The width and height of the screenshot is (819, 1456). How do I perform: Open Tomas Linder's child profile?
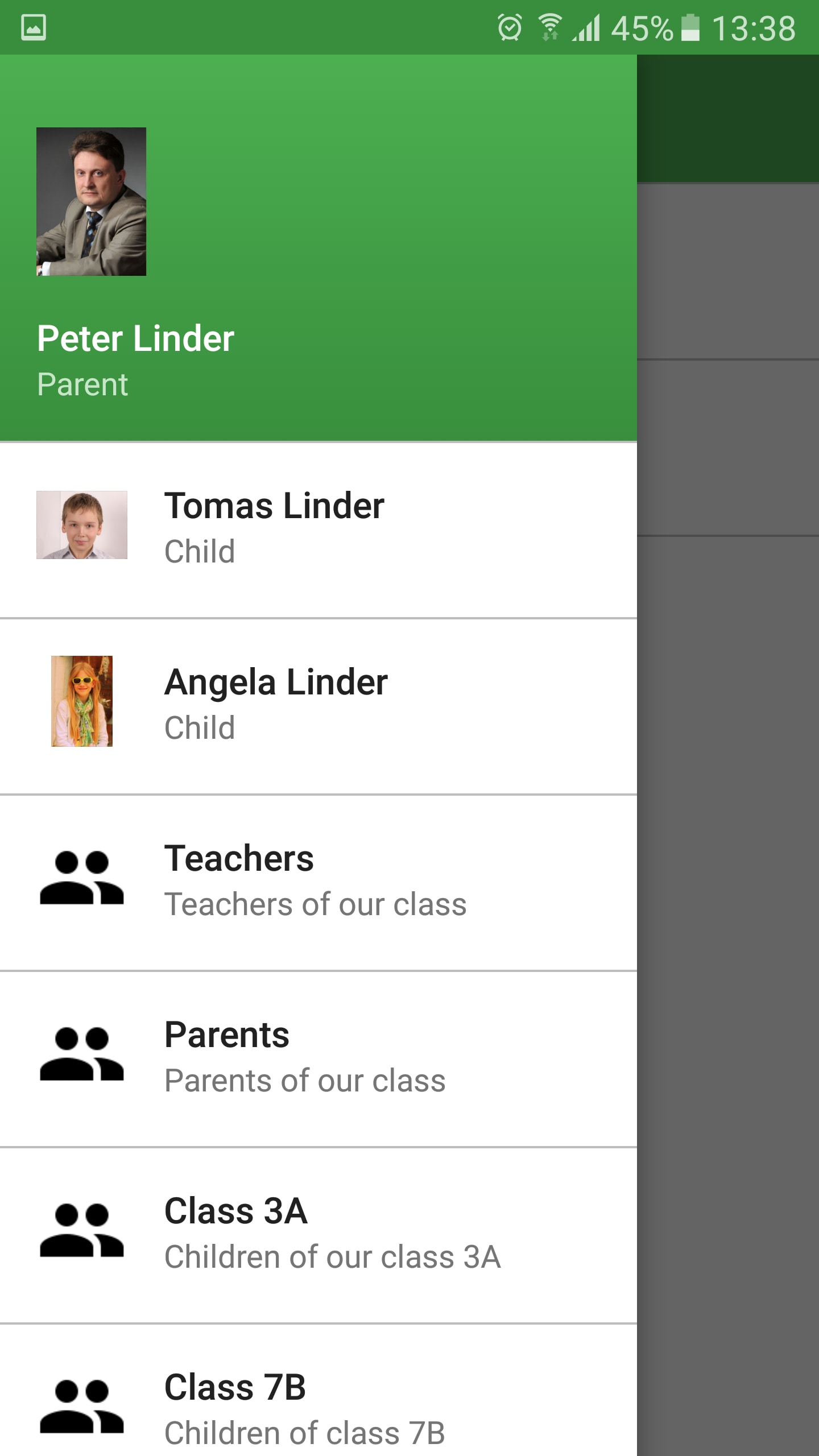tap(318, 530)
